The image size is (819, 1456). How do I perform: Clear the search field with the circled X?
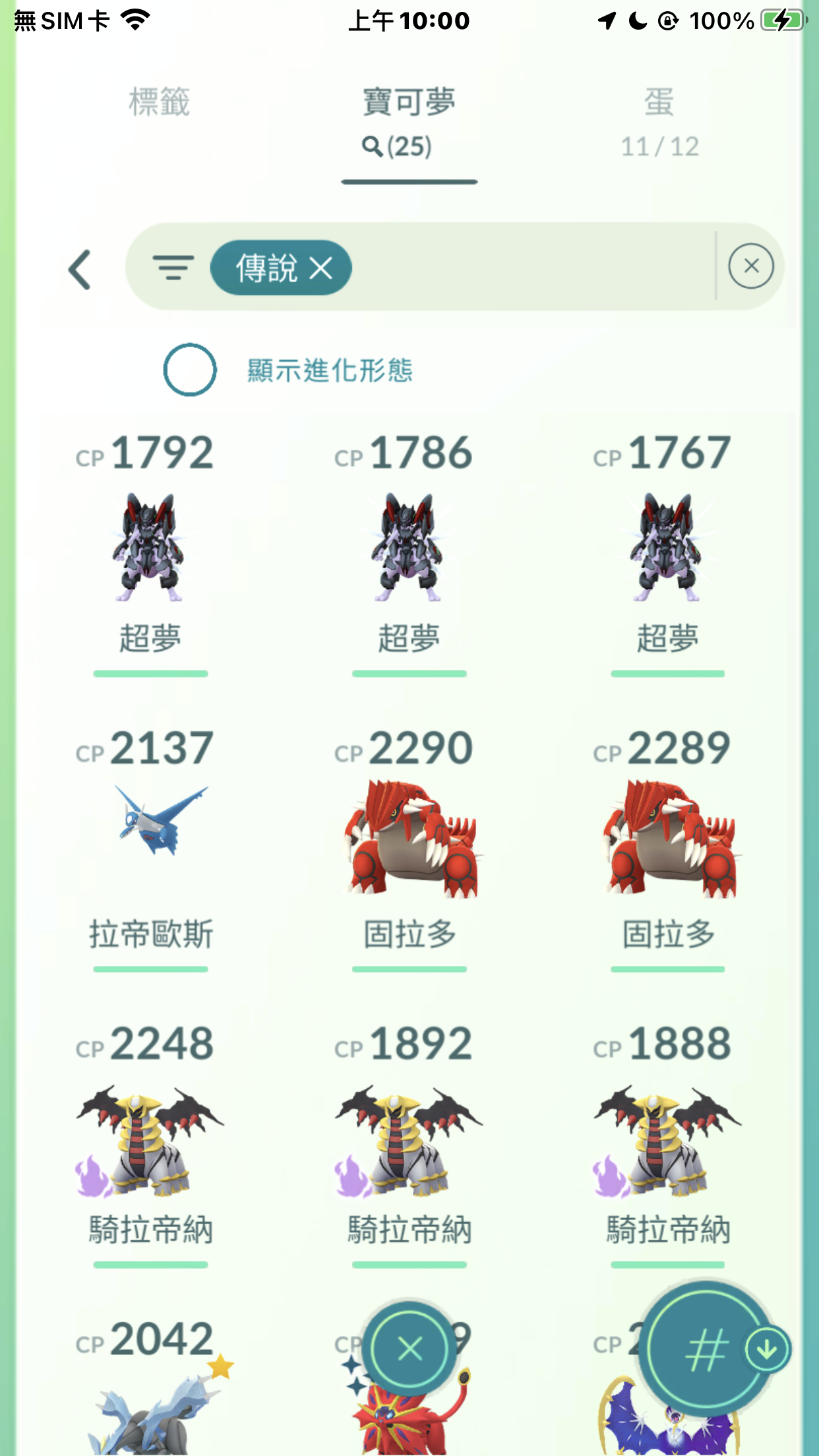point(751,266)
